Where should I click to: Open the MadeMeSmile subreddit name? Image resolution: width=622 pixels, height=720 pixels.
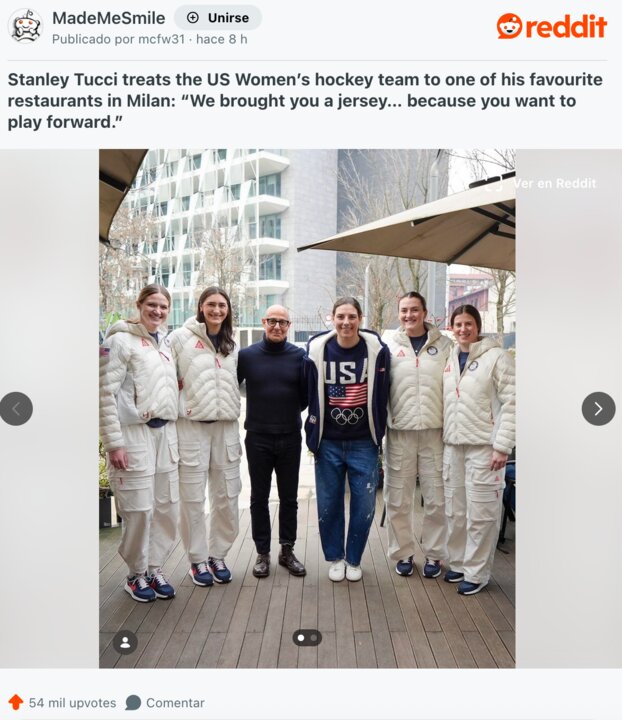108,18
